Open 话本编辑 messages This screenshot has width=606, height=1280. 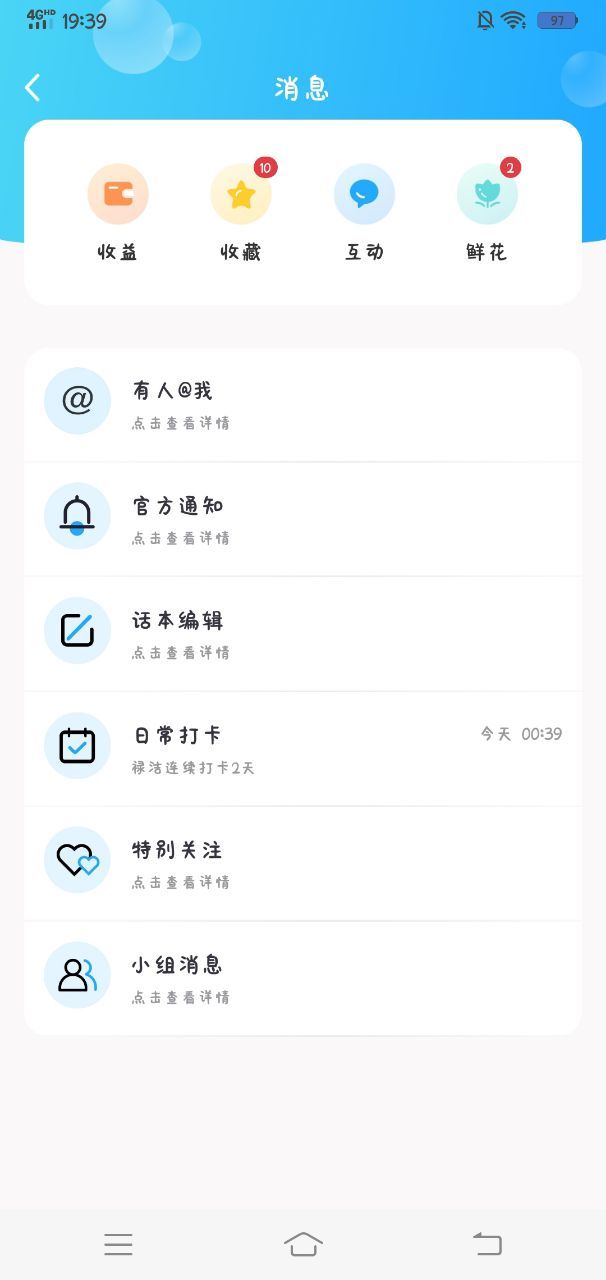302,634
